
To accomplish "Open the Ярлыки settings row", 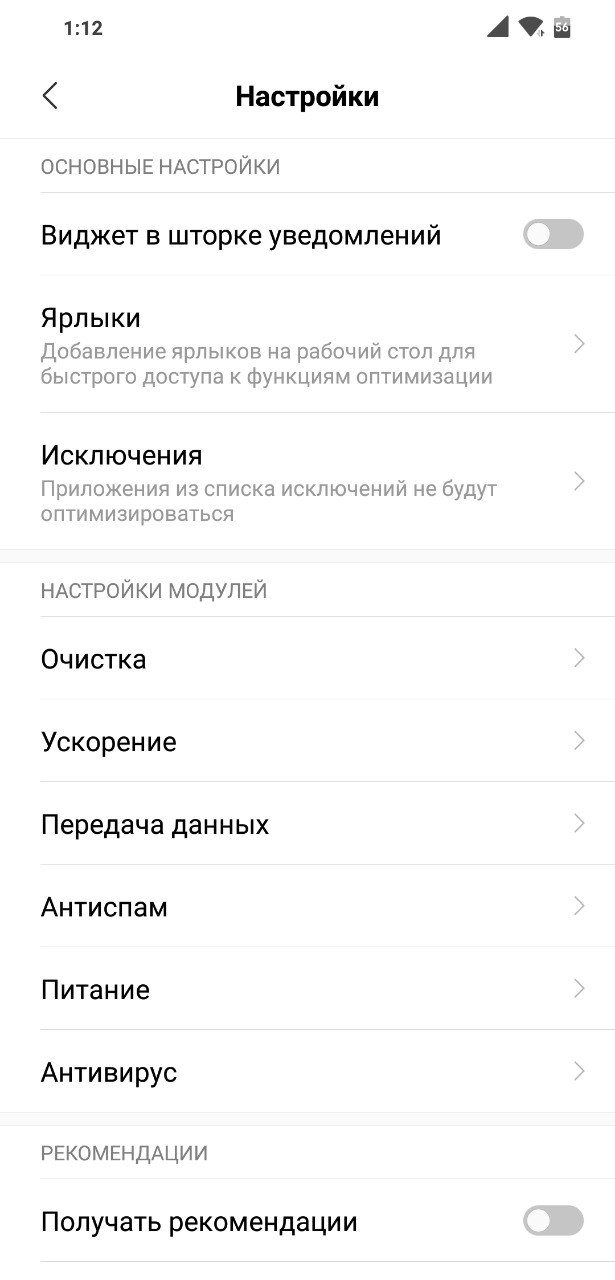I will pos(307,344).
